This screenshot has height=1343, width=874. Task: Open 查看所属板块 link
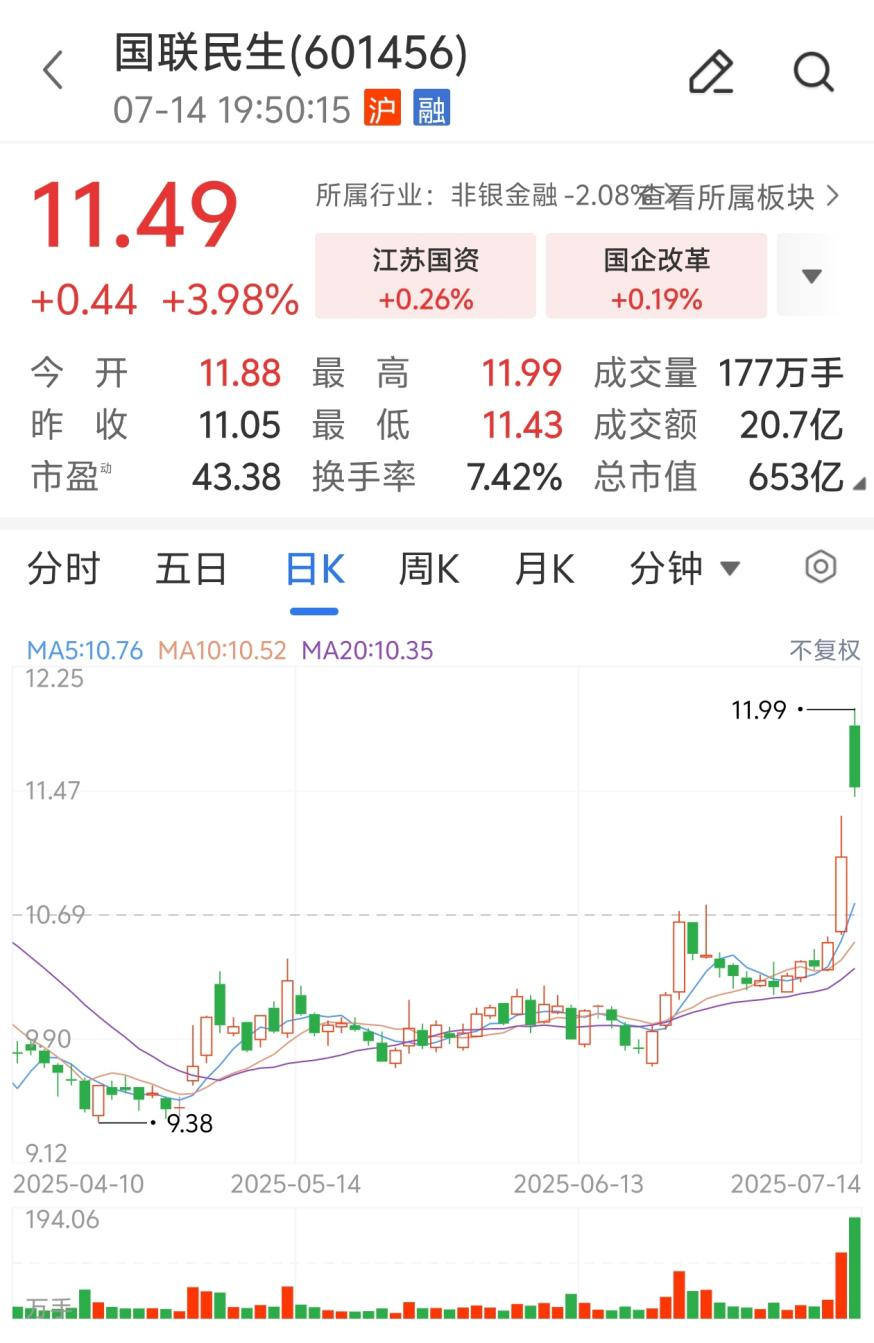pyautogui.click(x=740, y=197)
